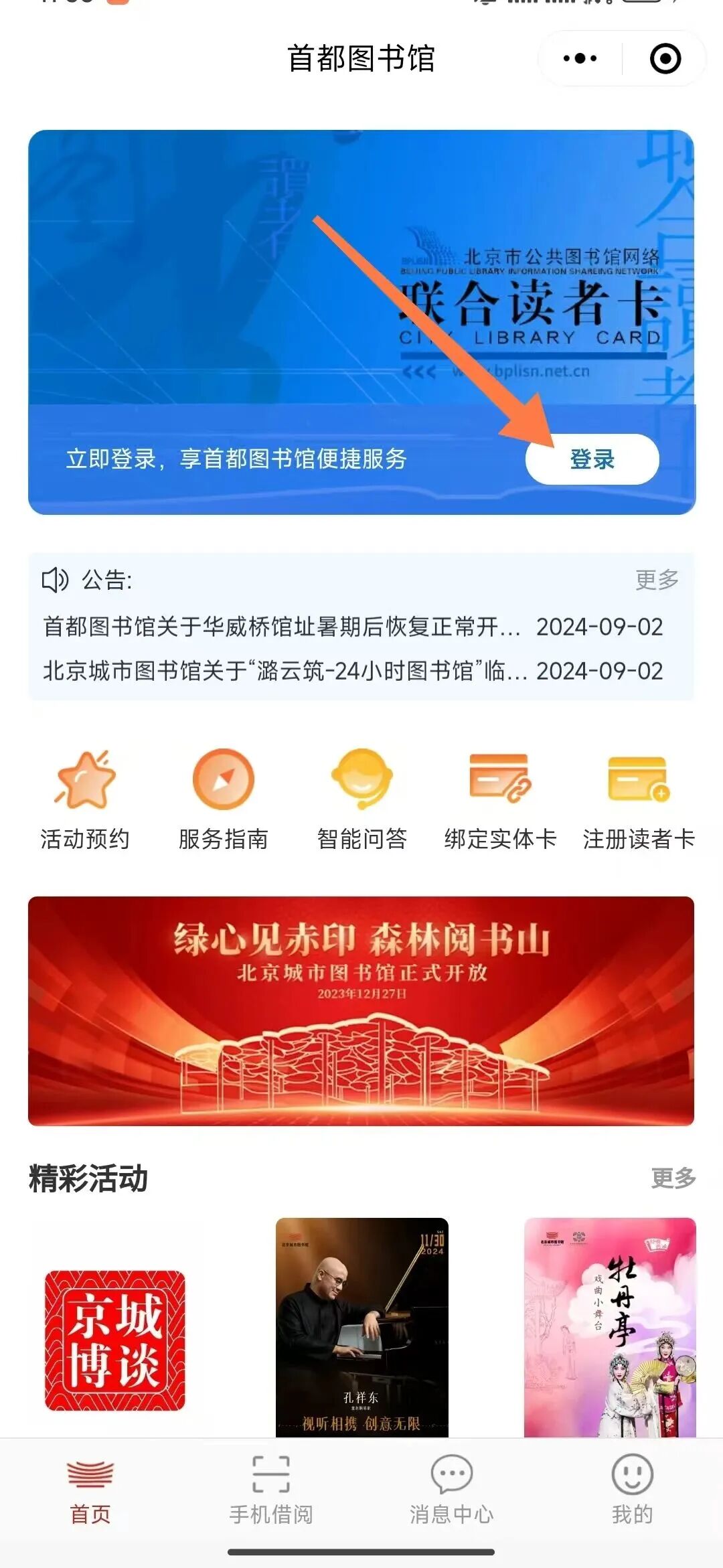Select the 首页 tab
The image size is (723, 1568).
tap(90, 1489)
